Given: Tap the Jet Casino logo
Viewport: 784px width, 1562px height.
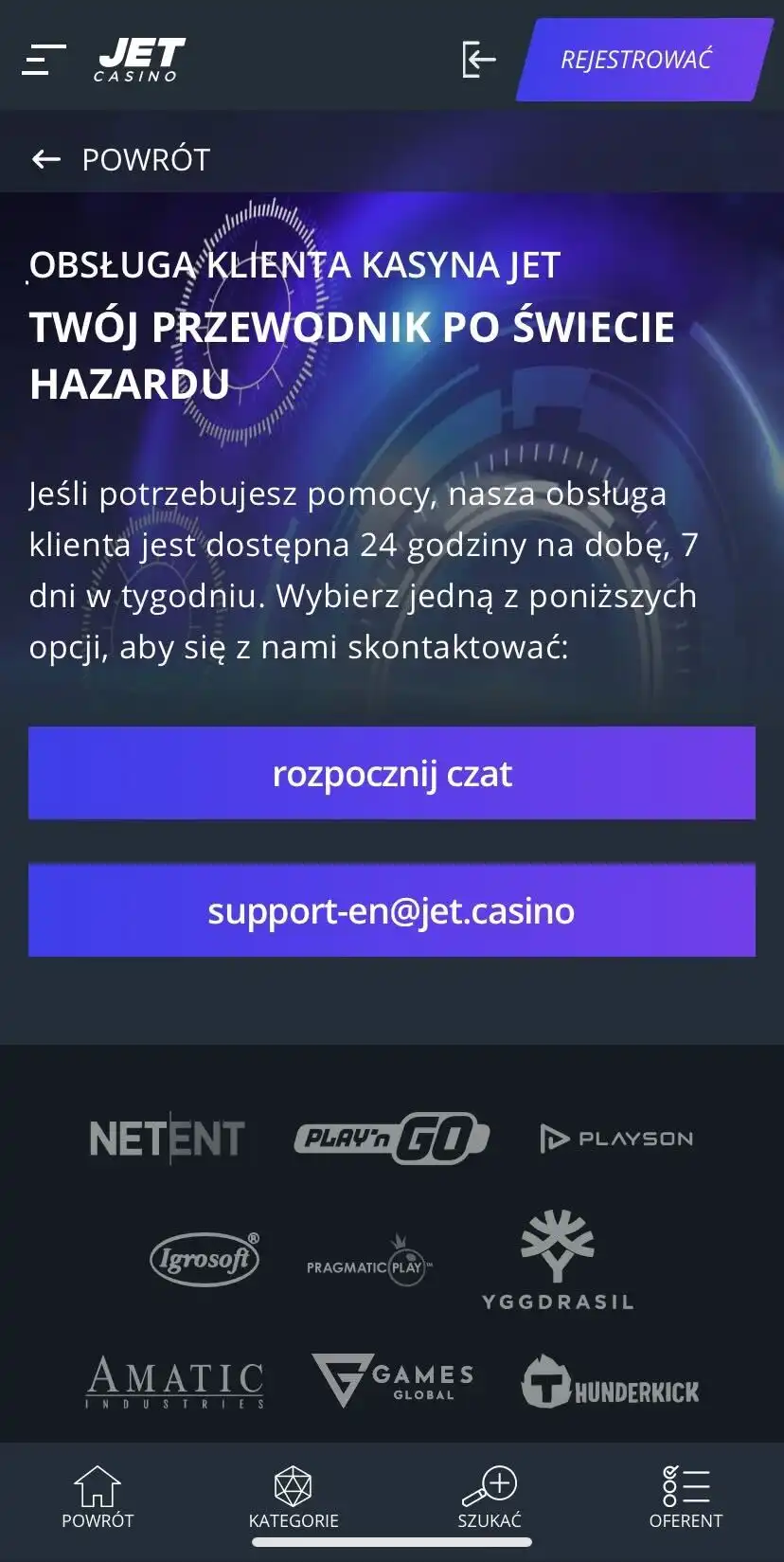Looking at the screenshot, I should pos(141,60).
